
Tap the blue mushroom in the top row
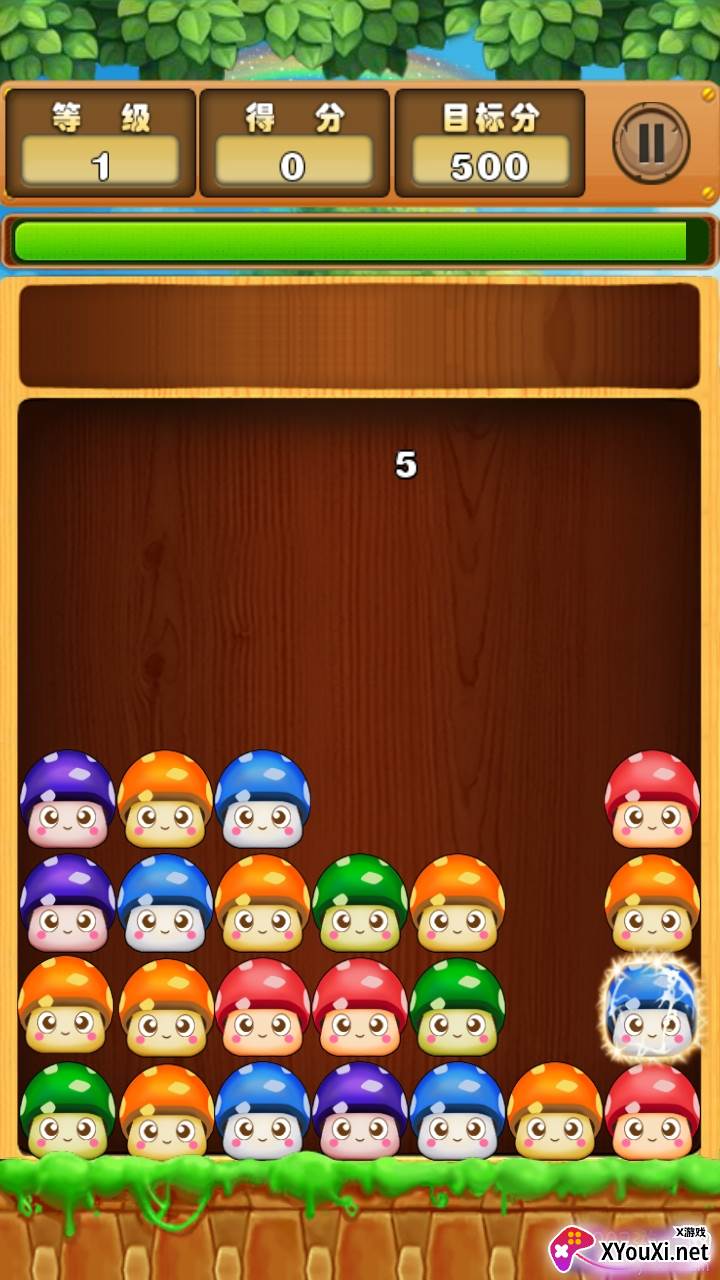(262, 799)
